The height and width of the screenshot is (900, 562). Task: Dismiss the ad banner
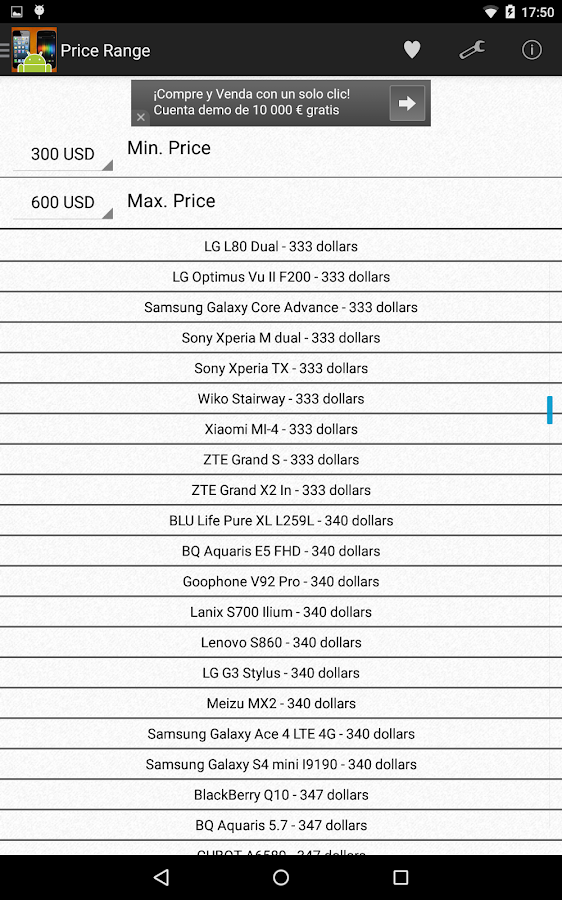pyautogui.click(x=141, y=117)
